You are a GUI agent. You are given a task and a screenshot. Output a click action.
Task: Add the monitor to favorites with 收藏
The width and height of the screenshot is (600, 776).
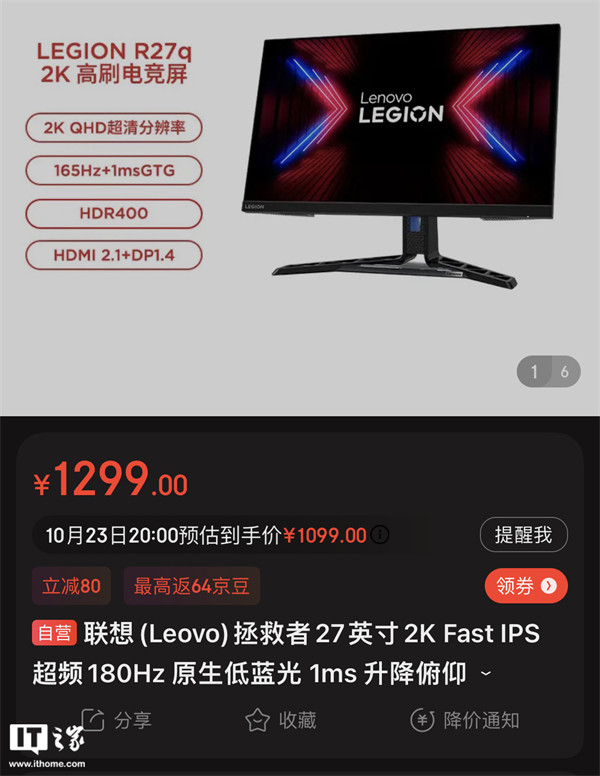[x=281, y=720]
